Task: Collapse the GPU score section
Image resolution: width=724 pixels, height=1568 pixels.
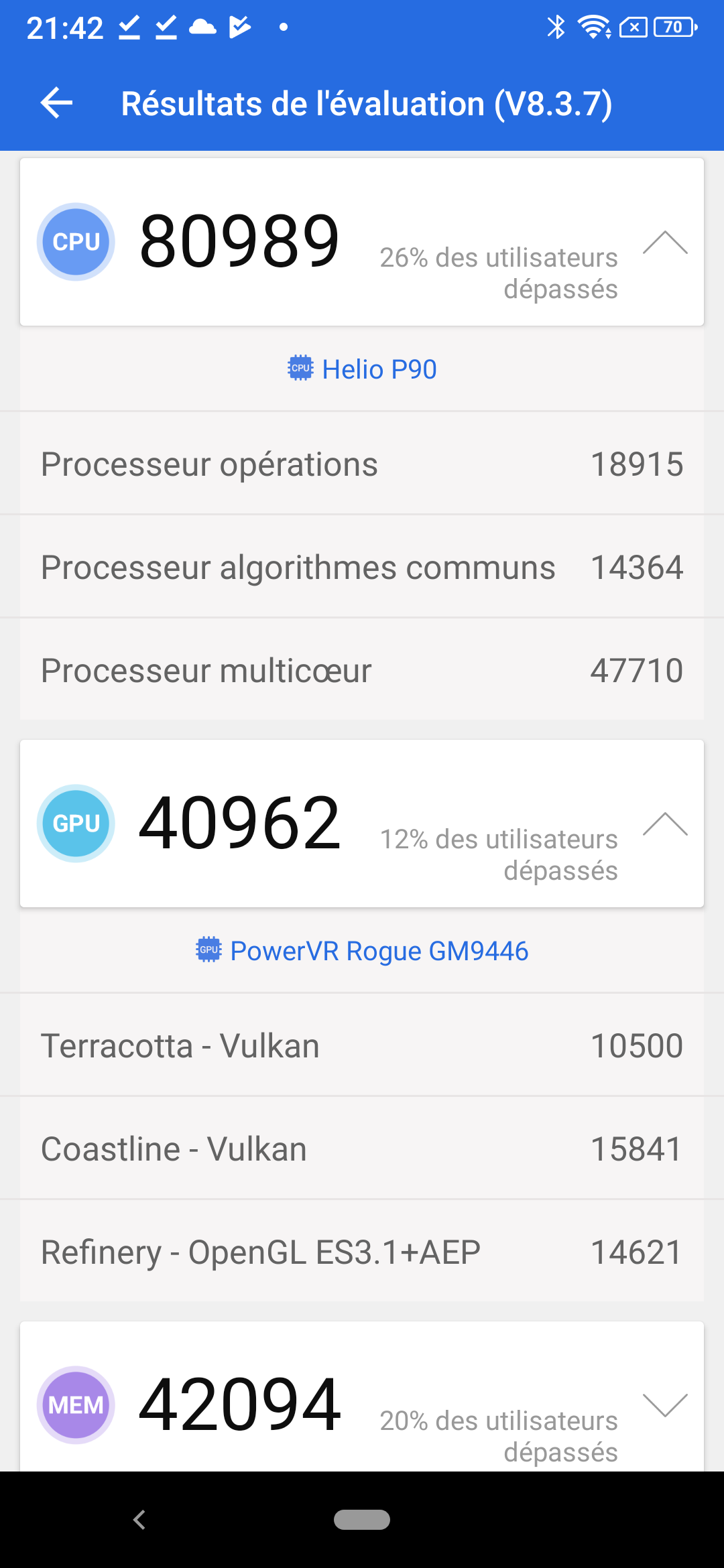Action: pyautogui.click(x=664, y=824)
